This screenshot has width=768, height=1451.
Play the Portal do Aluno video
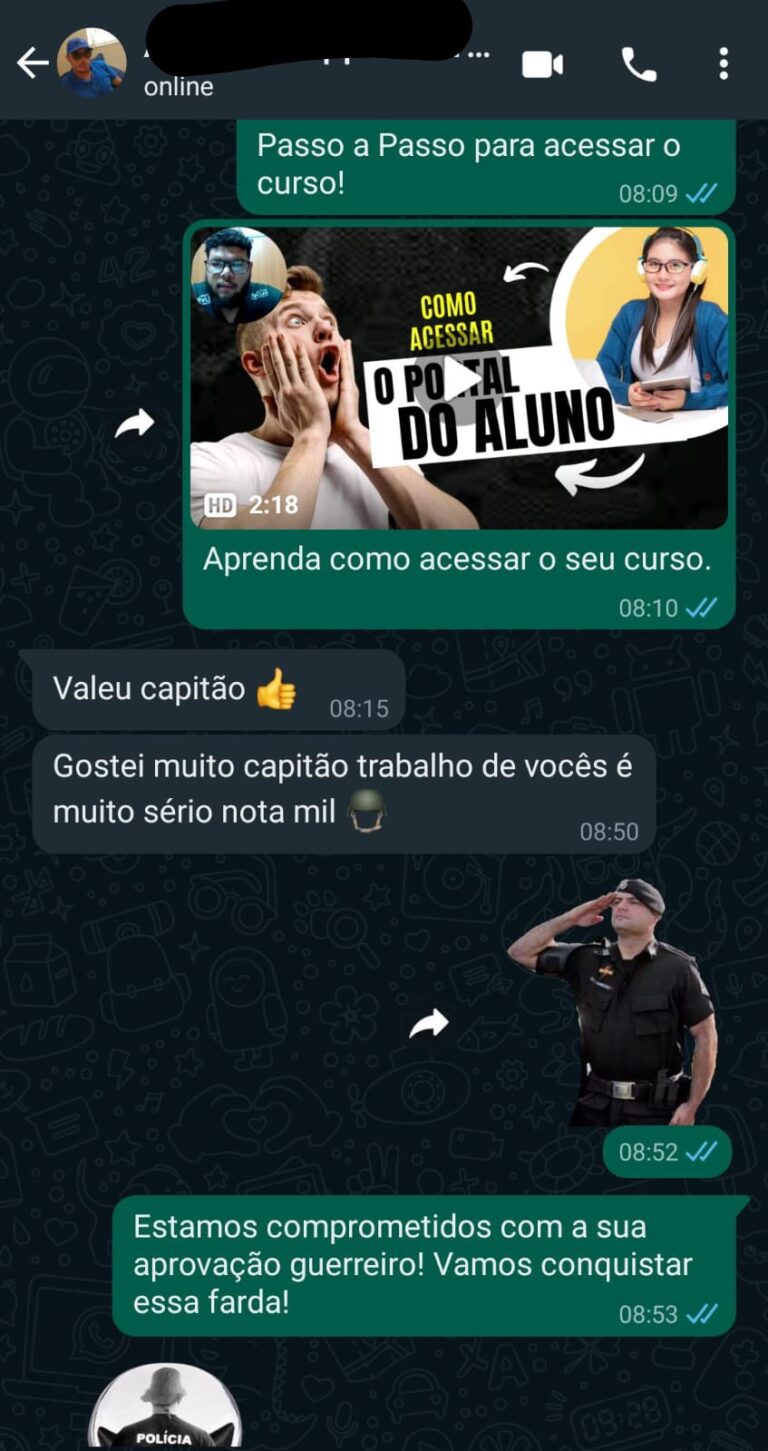pos(459,379)
